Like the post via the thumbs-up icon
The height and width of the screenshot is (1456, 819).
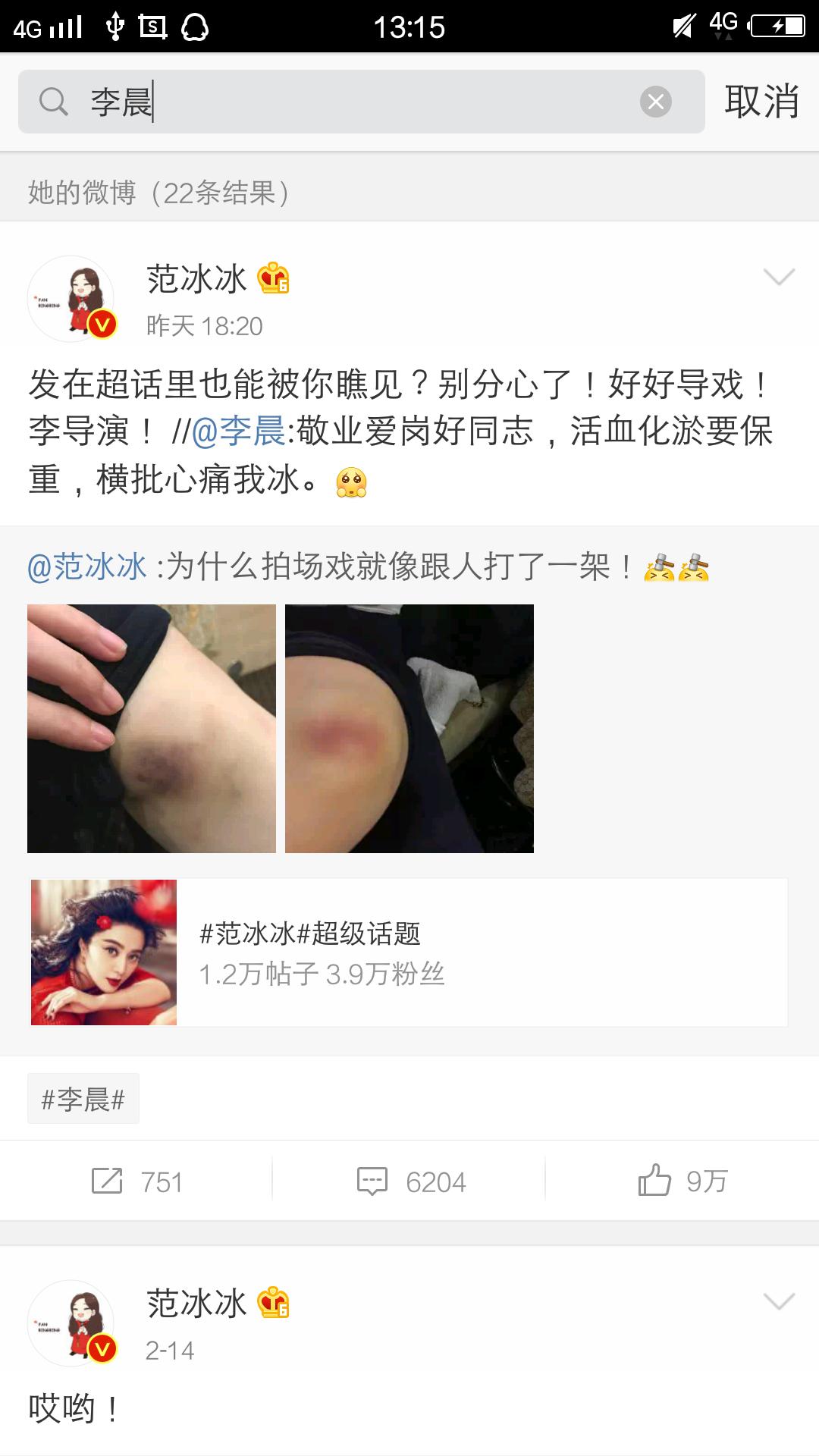(x=654, y=1180)
